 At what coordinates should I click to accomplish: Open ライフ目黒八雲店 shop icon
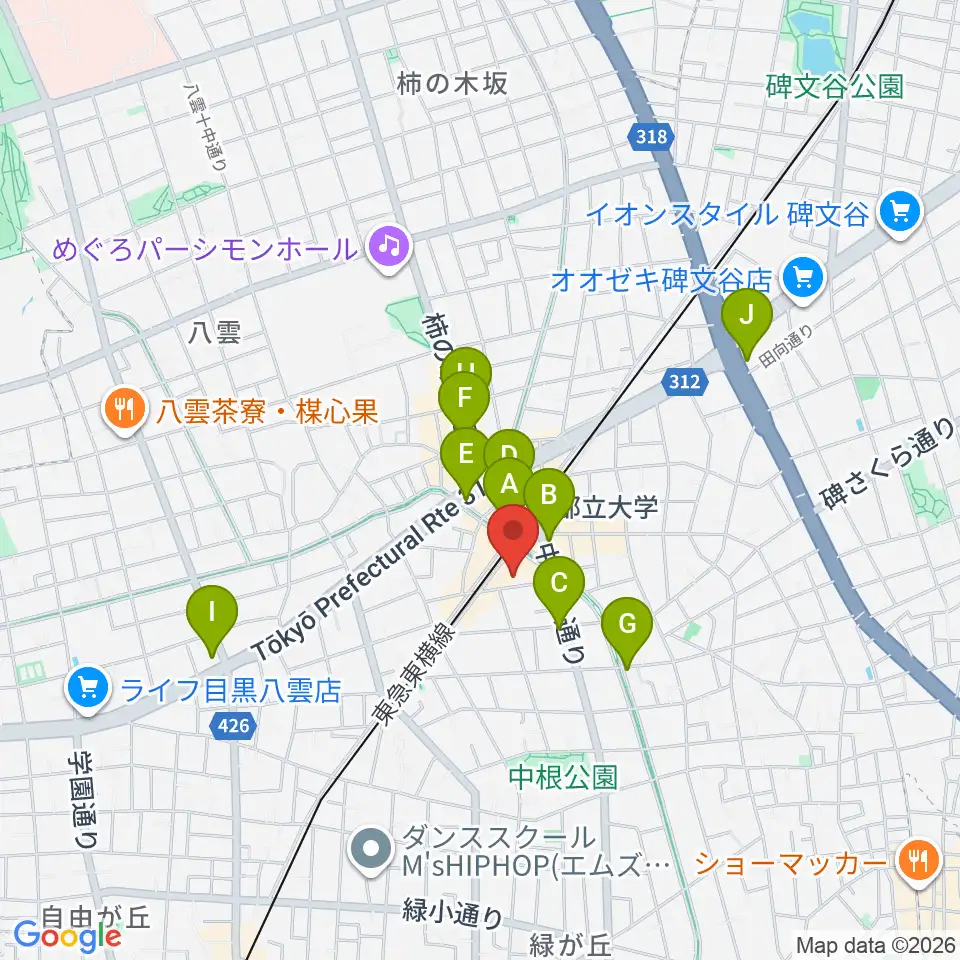[x=88, y=689]
